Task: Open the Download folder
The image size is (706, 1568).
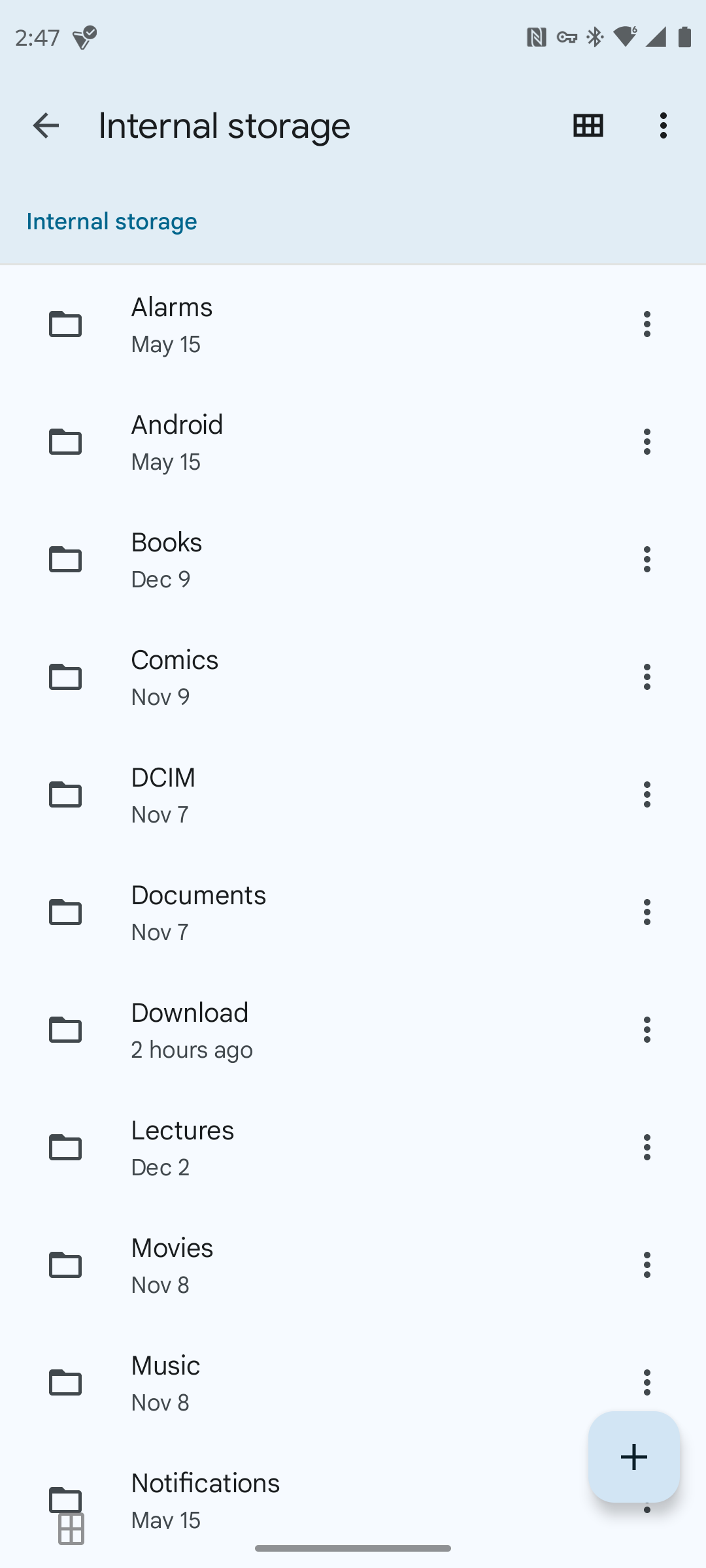Action: pyautogui.click(x=353, y=1030)
